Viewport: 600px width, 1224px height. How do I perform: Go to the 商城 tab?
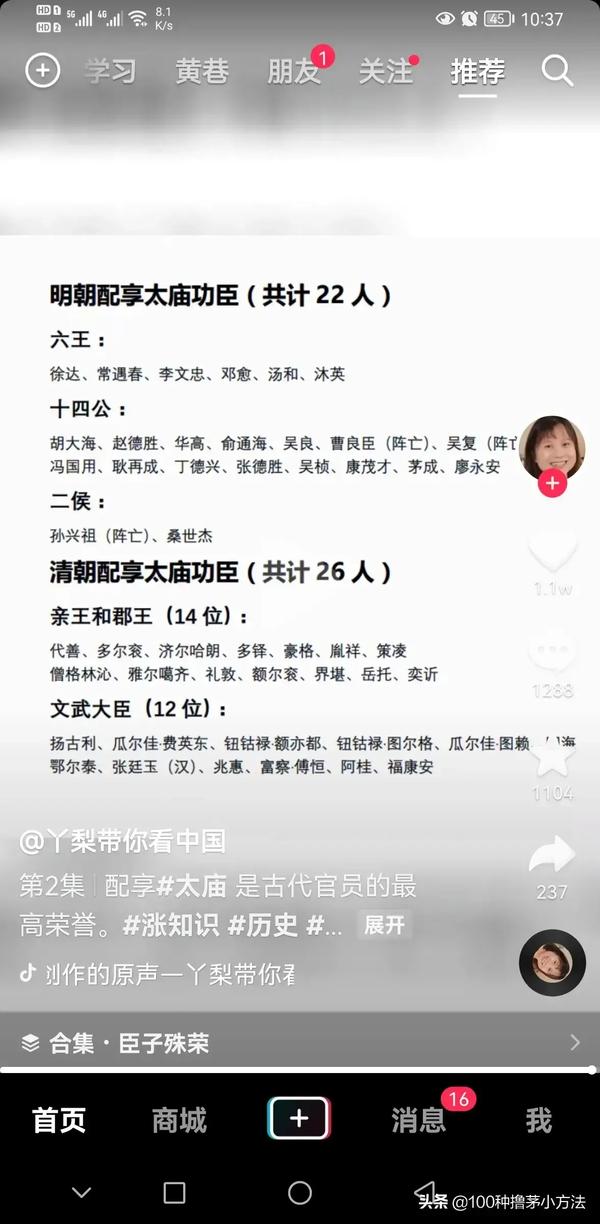click(179, 1120)
